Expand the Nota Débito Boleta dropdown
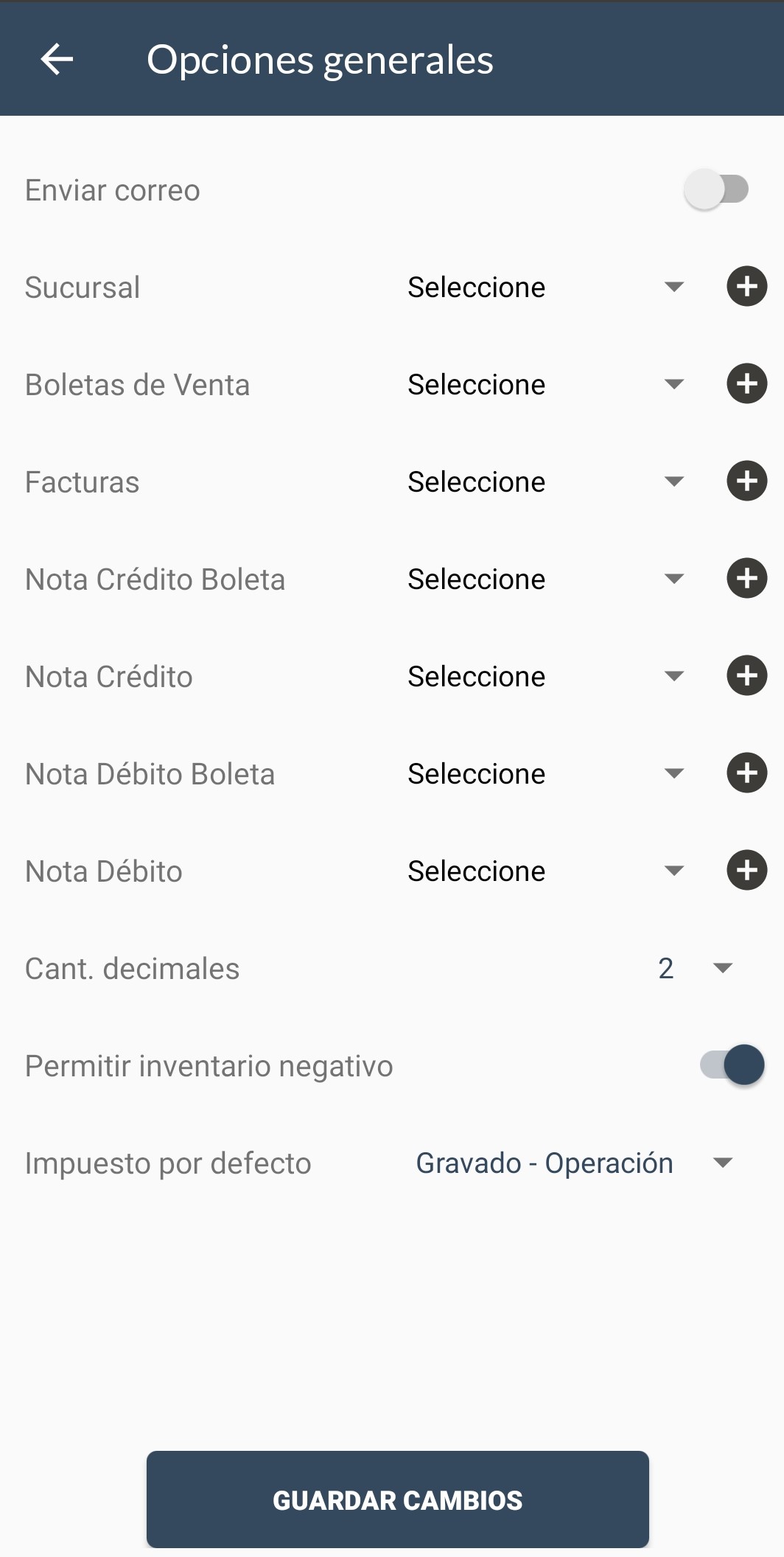This screenshot has width=784, height=1557. pos(546,773)
